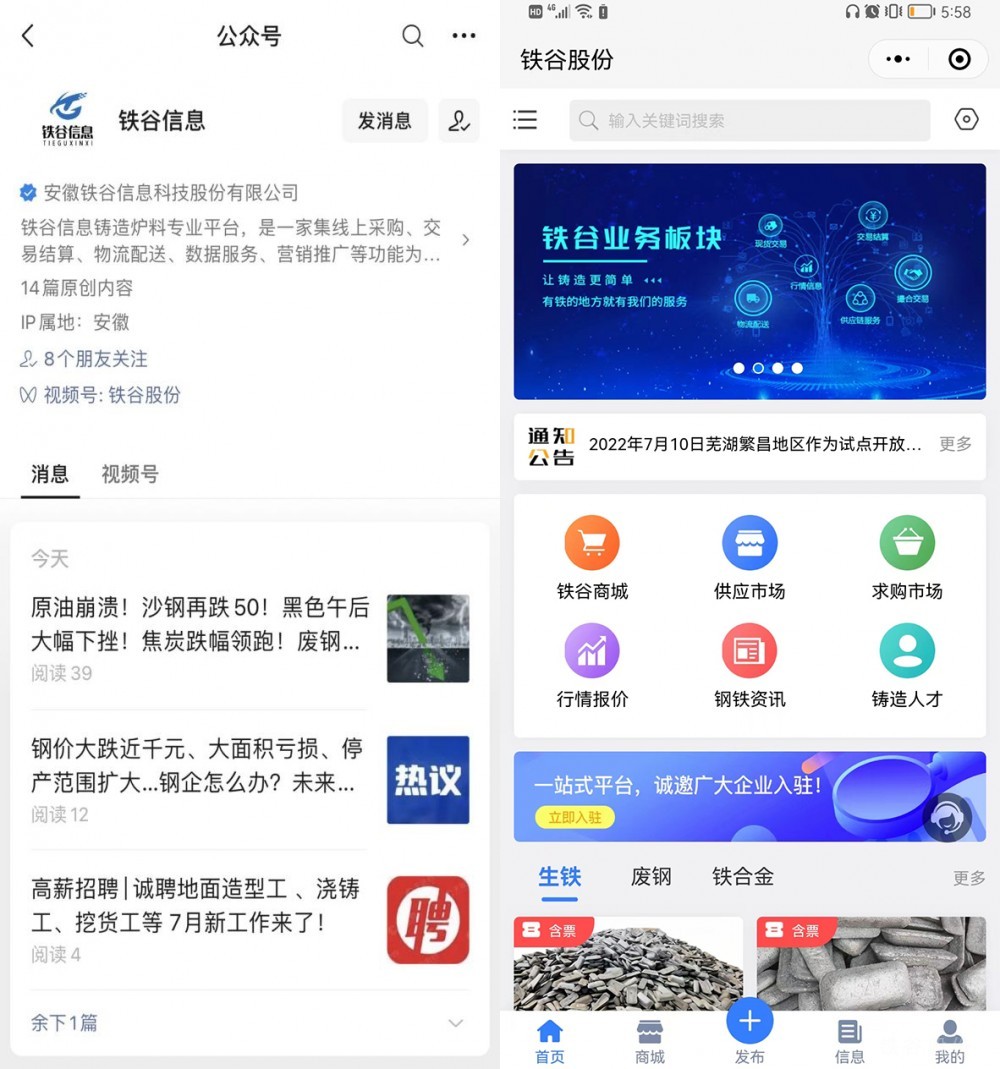Open the article 原油崩溃！沙钢再跌50
Screen dimensions: 1000x1069
coord(200,624)
